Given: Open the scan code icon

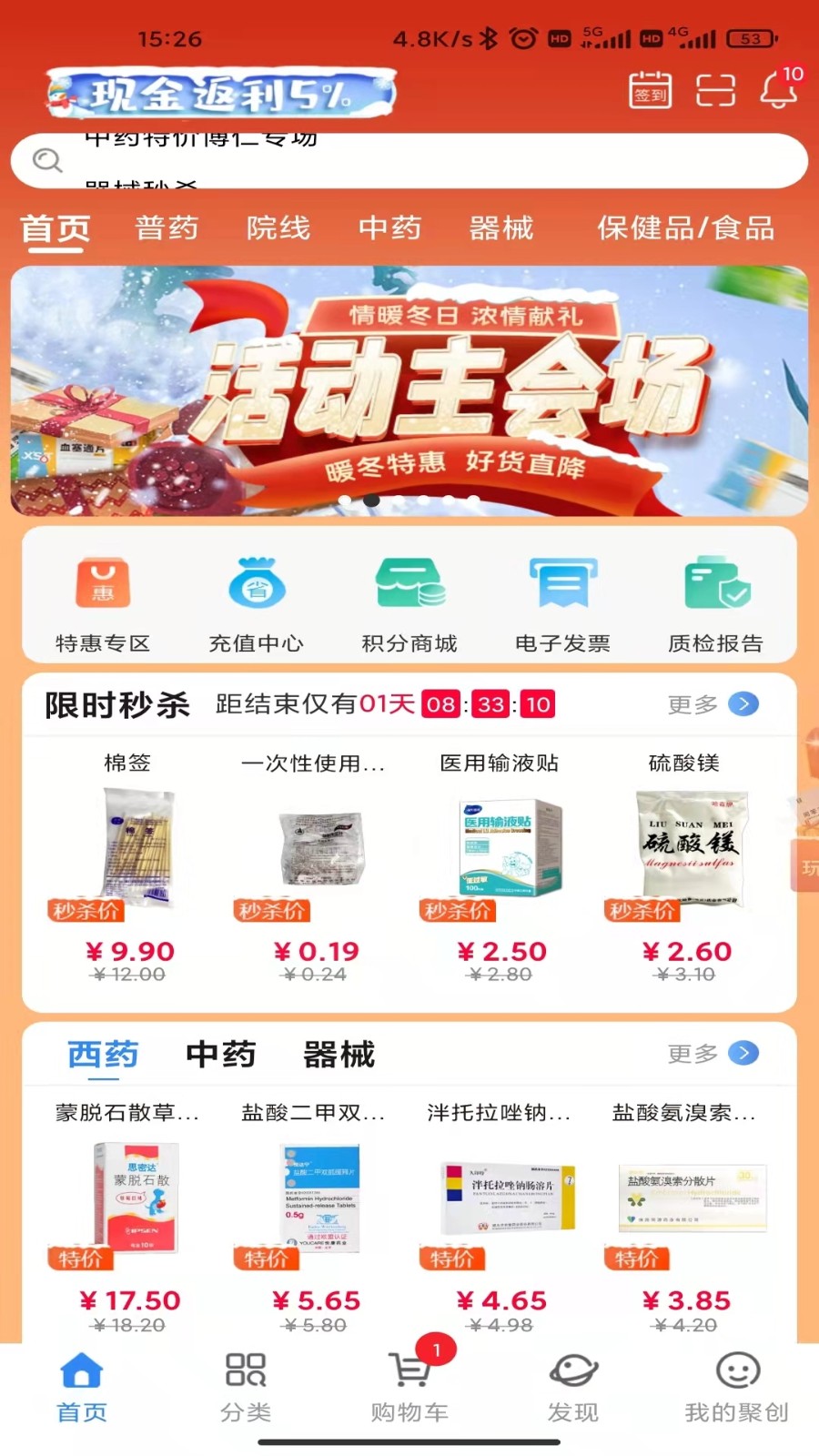Looking at the screenshot, I should [x=715, y=90].
